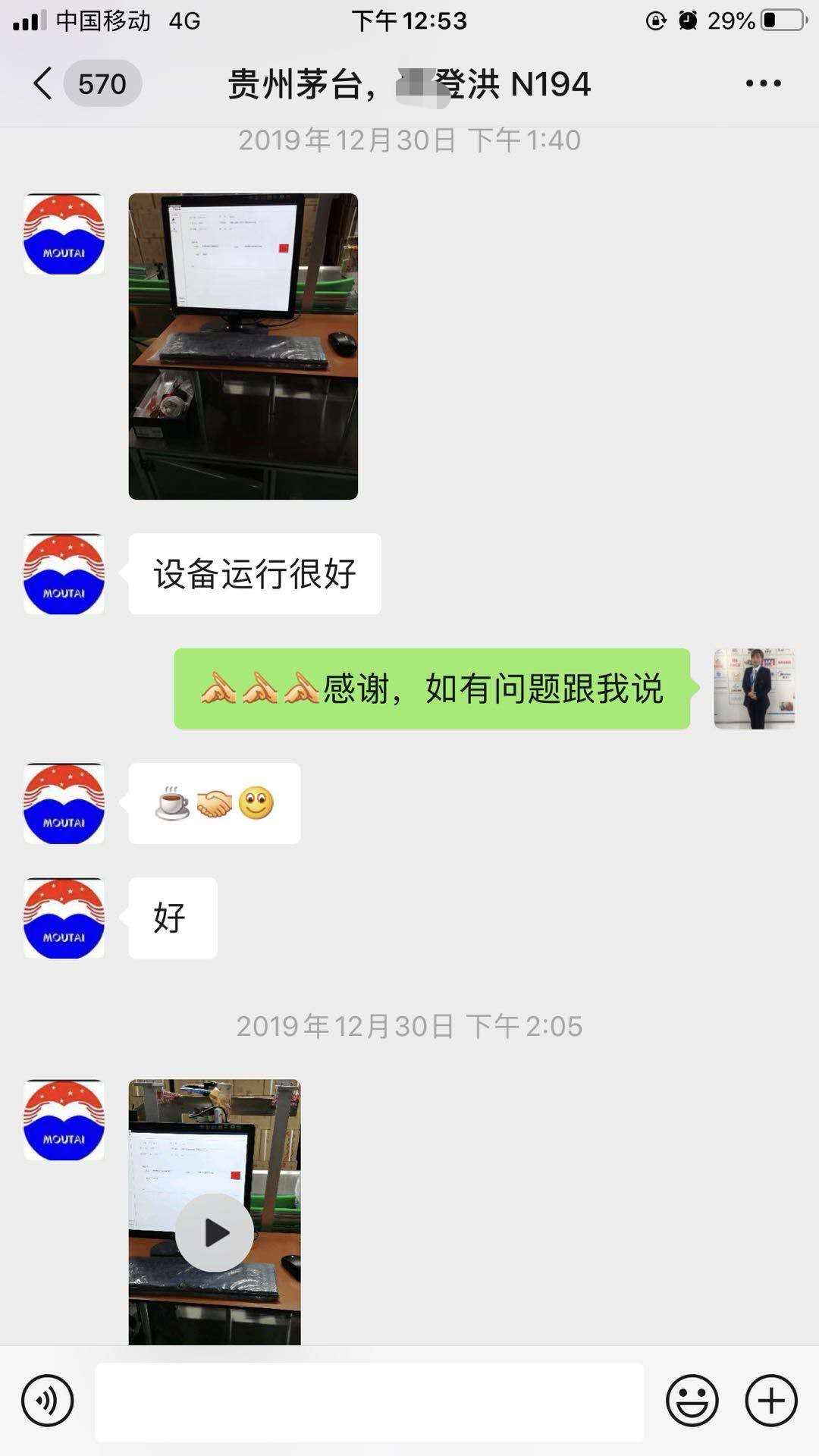Open my own avatar beside the green message
The image size is (819, 1456).
click(x=754, y=689)
